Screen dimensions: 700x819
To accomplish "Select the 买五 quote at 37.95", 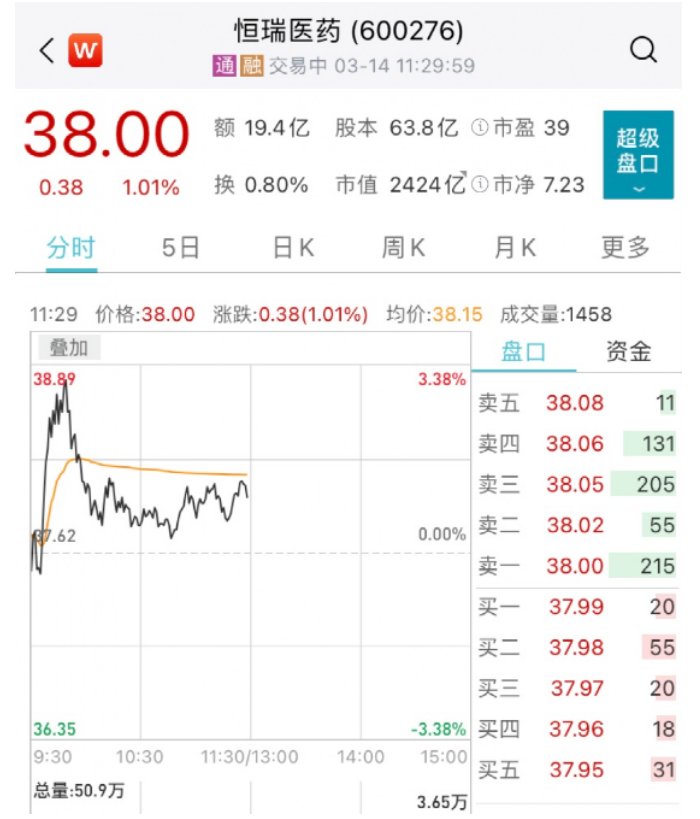I will 576,770.
